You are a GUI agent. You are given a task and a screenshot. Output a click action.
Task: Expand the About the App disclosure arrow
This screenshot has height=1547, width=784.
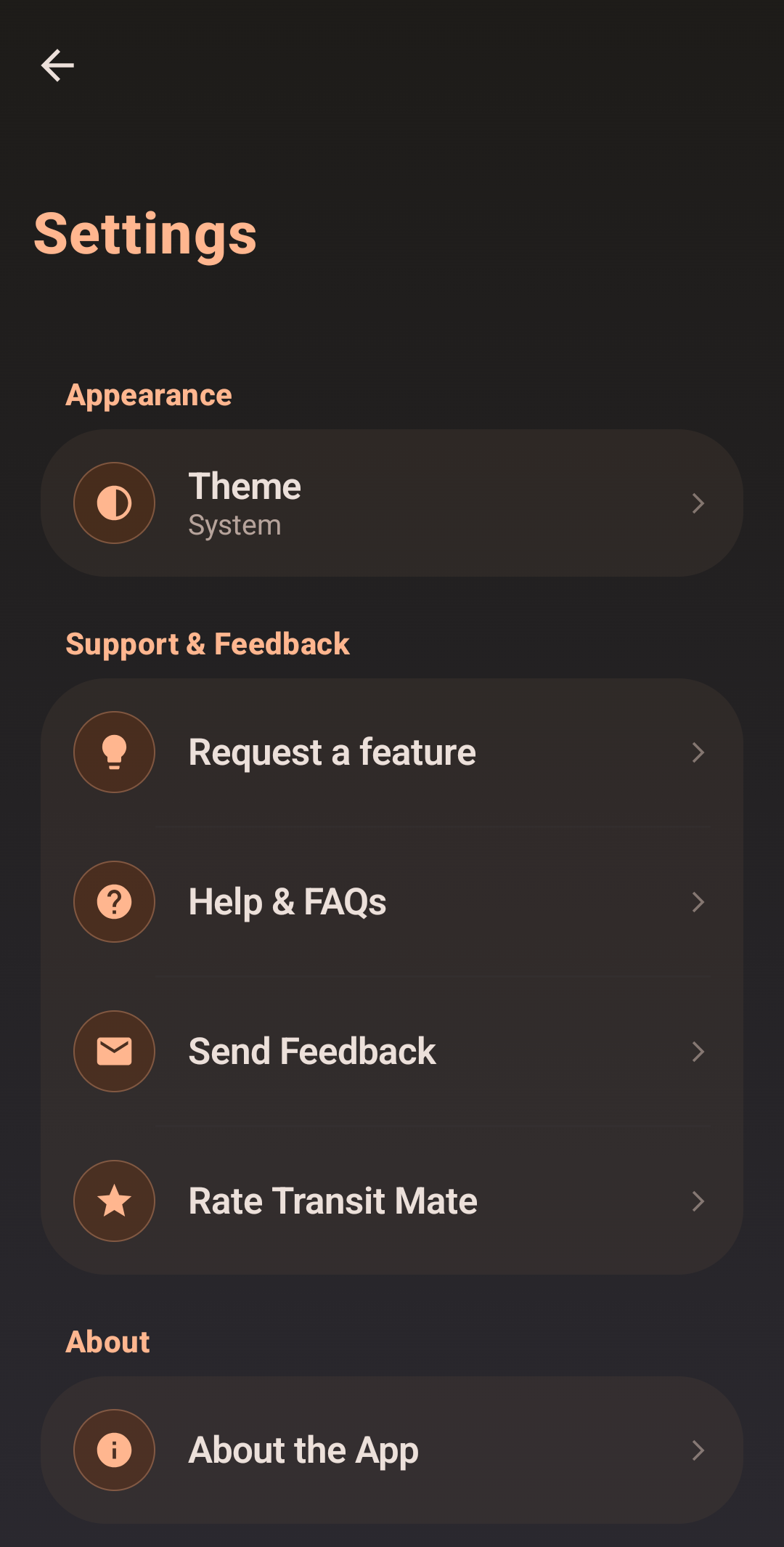point(698,1450)
